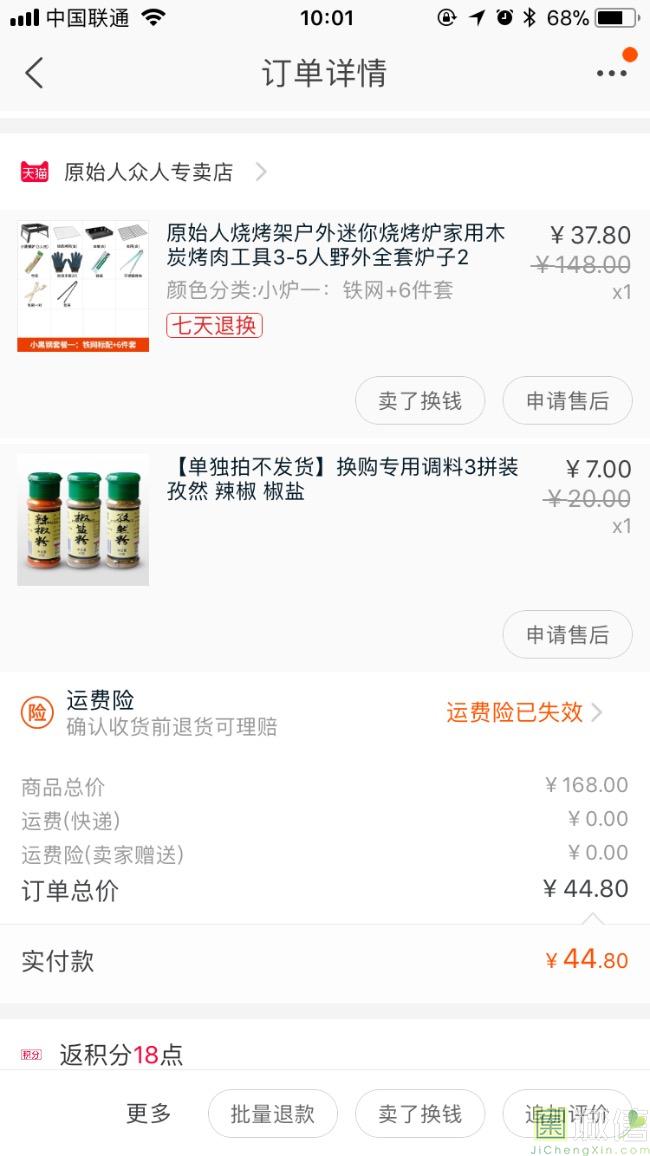Open the 原始人众人专卖店 store page
Screen dimensions: 650x1156
pyautogui.click(x=148, y=172)
